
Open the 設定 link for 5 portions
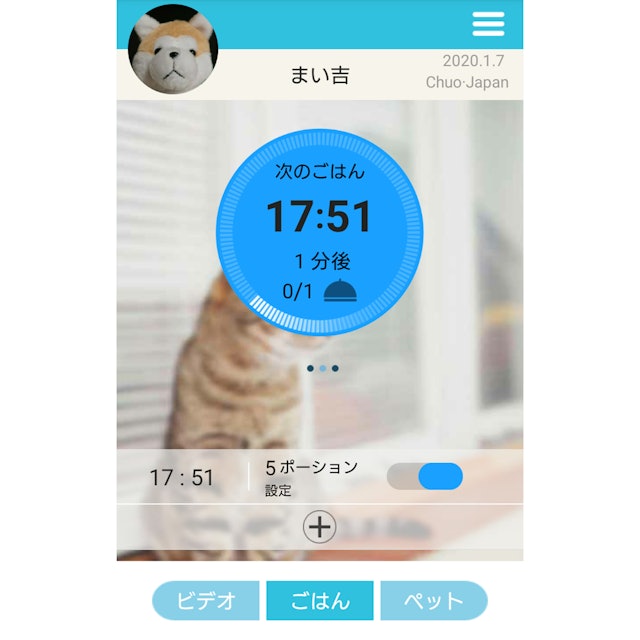point(279,491)
